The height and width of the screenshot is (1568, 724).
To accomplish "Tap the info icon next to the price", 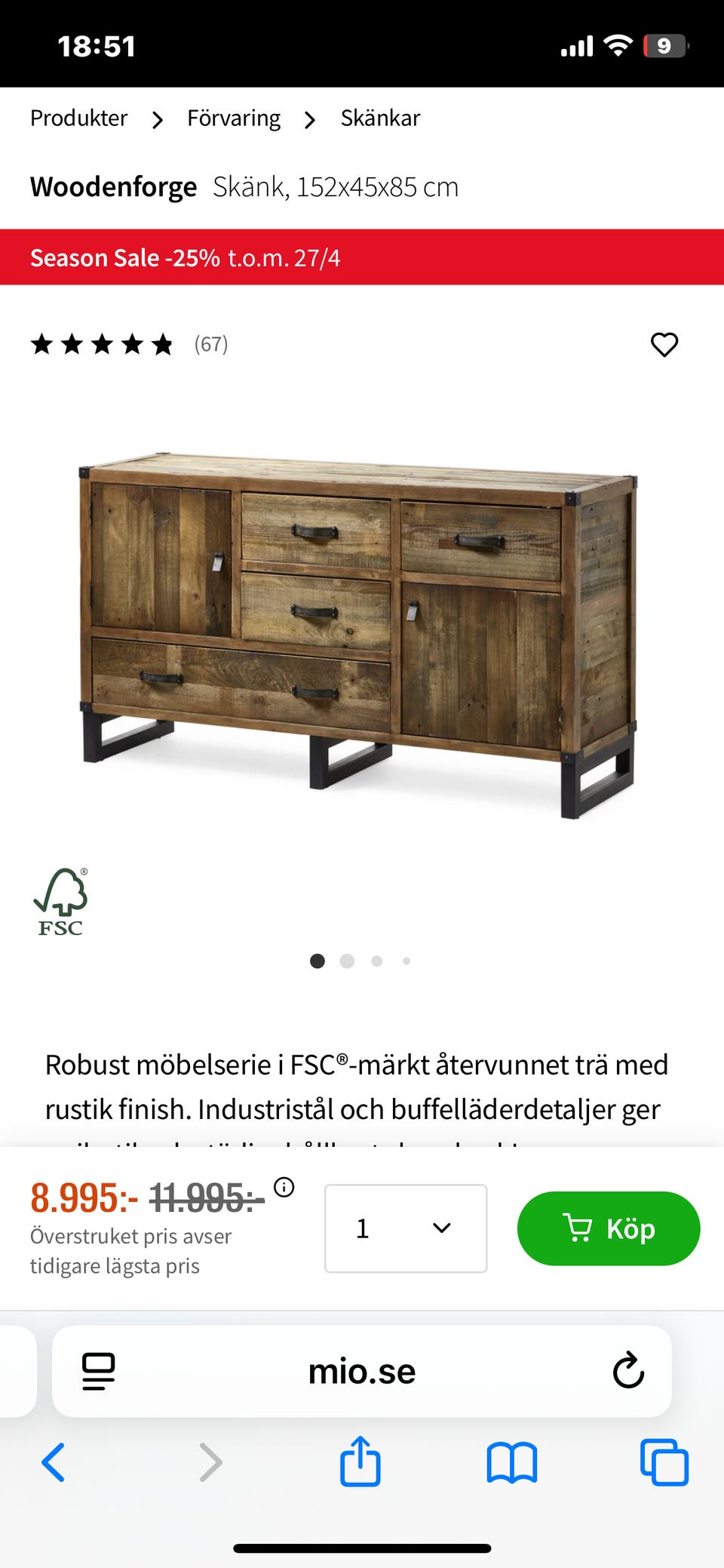I will (x=284, y=1186).
